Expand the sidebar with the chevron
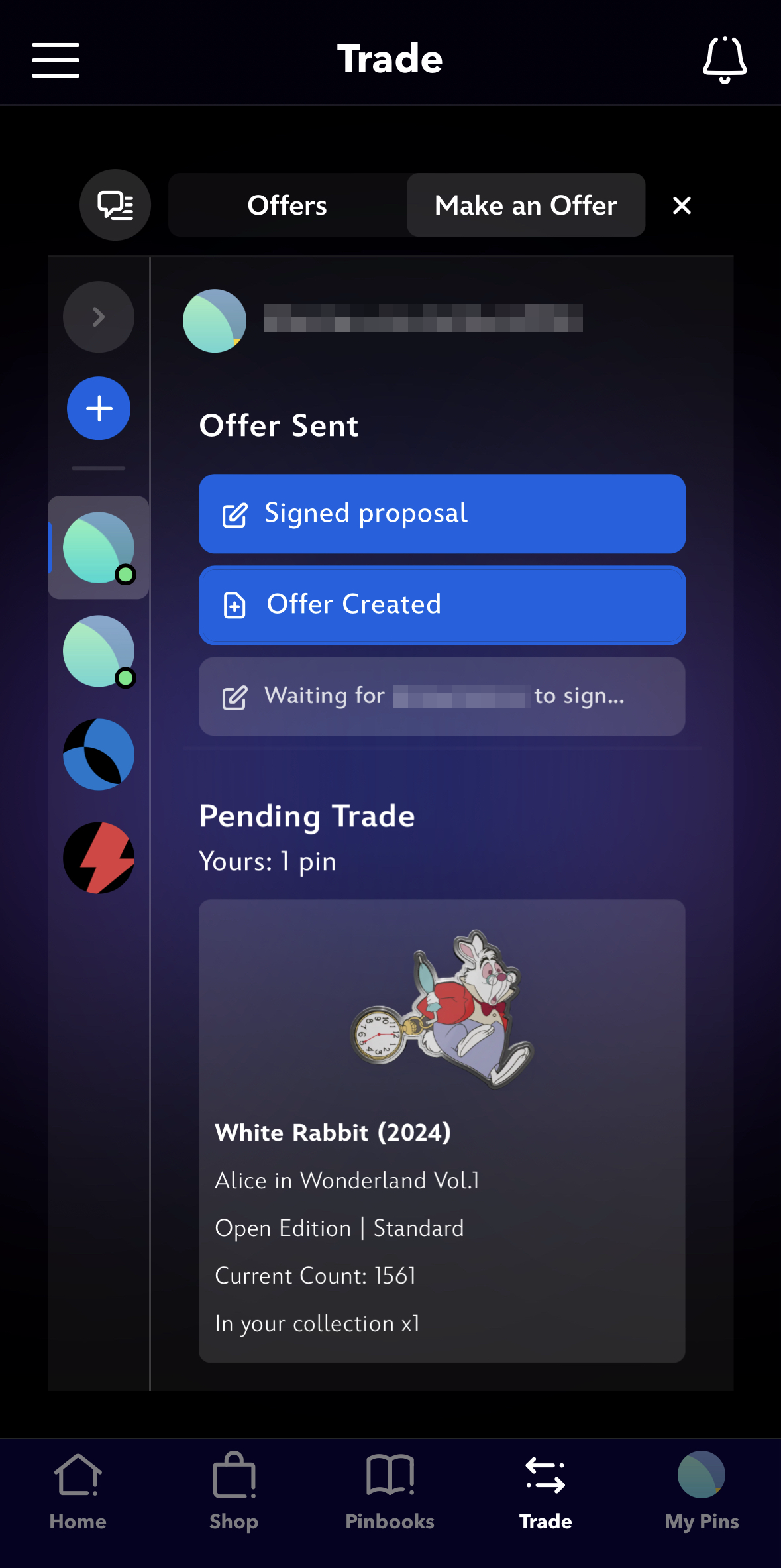781x1568 pixels. (x=99, y=317)
